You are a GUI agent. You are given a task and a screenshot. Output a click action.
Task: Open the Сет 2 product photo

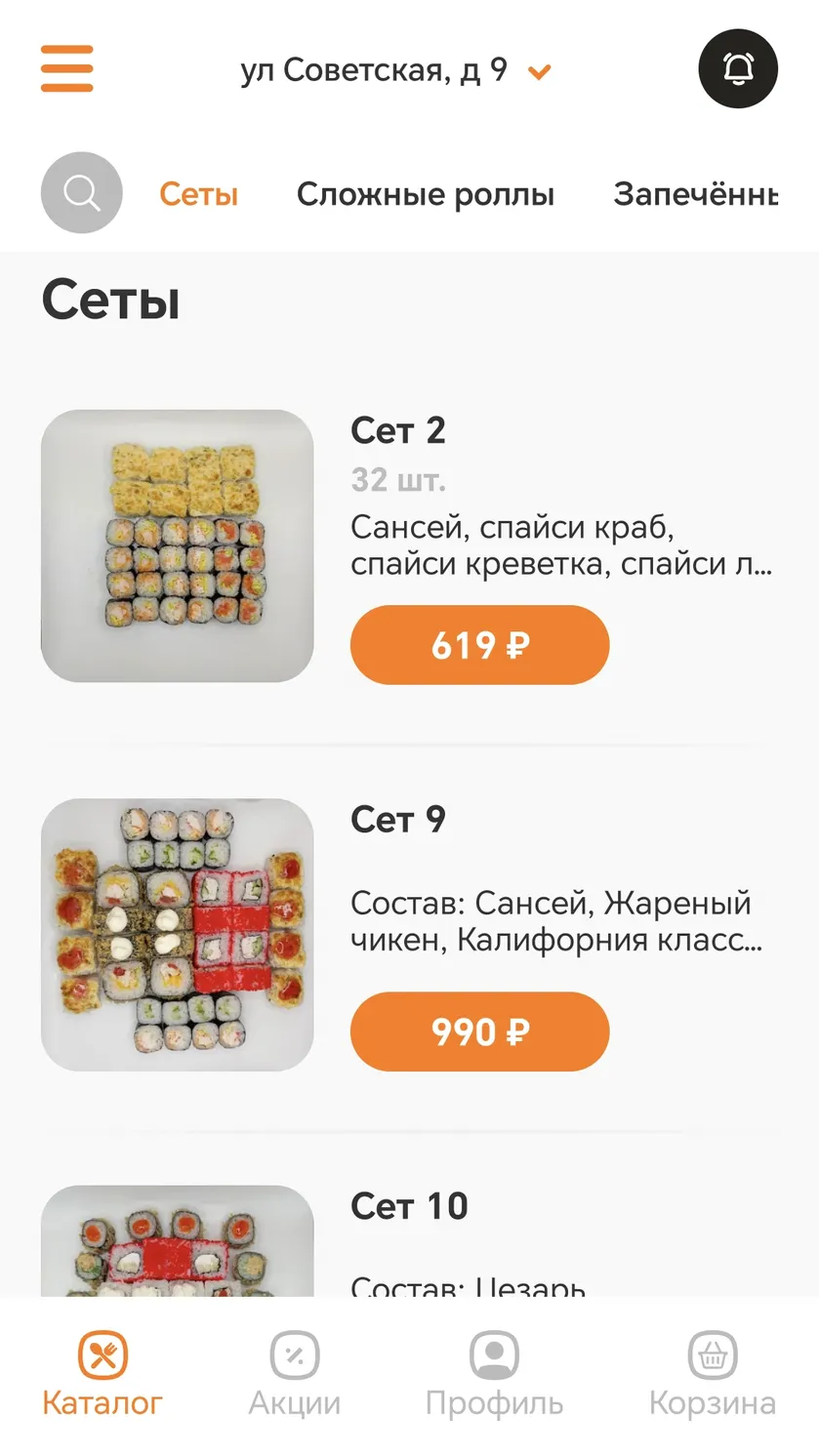point(177,546)
